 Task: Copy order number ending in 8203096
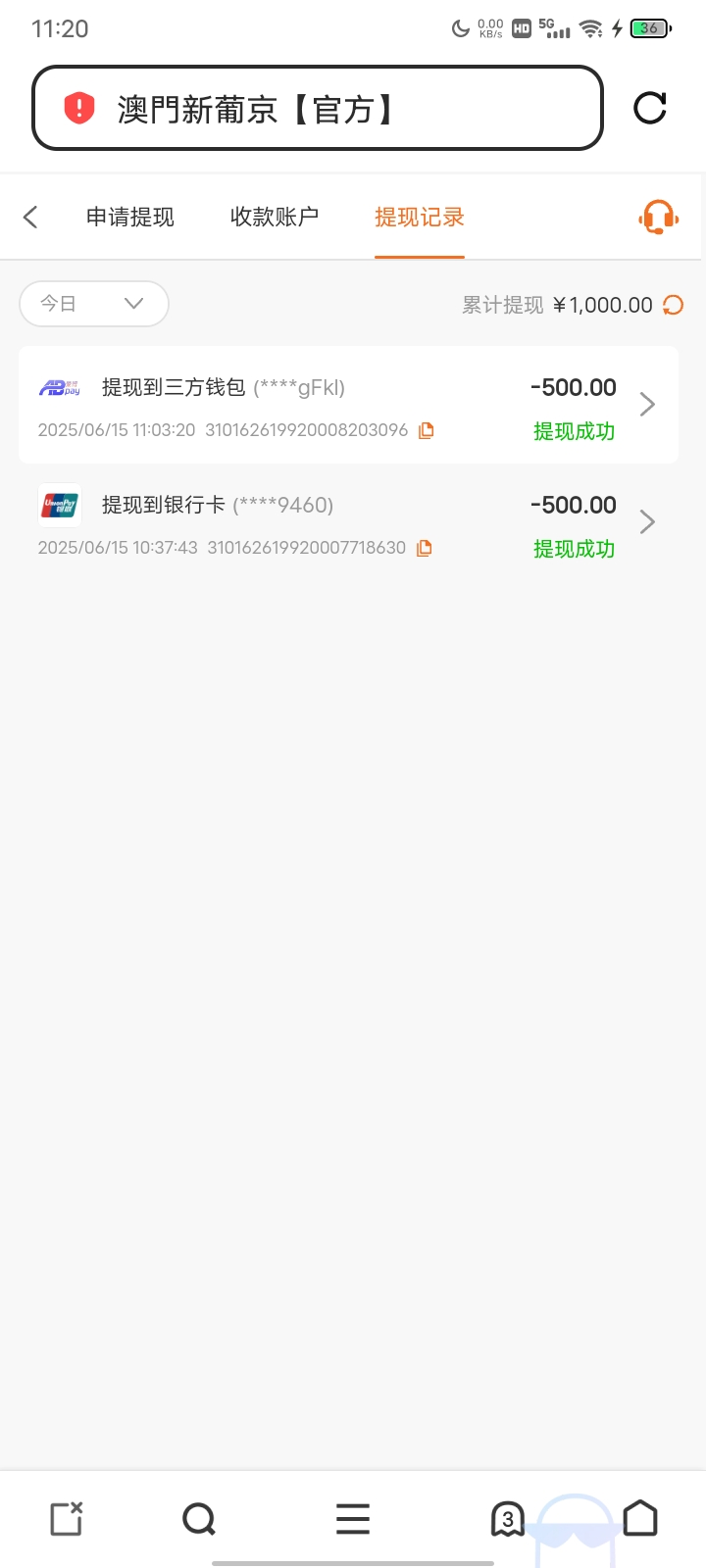(427, 430)
